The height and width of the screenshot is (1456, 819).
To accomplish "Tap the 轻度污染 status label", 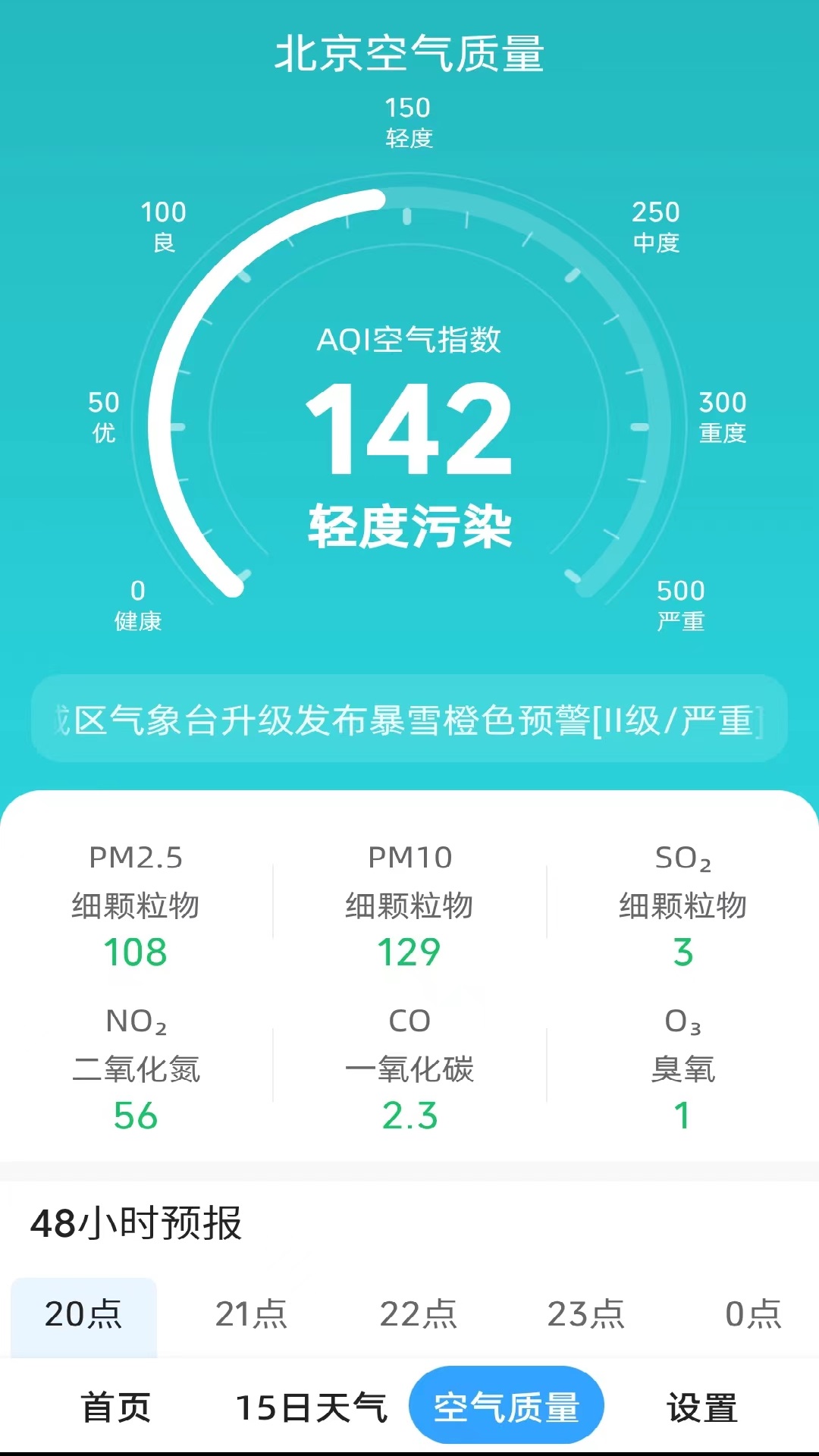I will [x=409, y=526].
